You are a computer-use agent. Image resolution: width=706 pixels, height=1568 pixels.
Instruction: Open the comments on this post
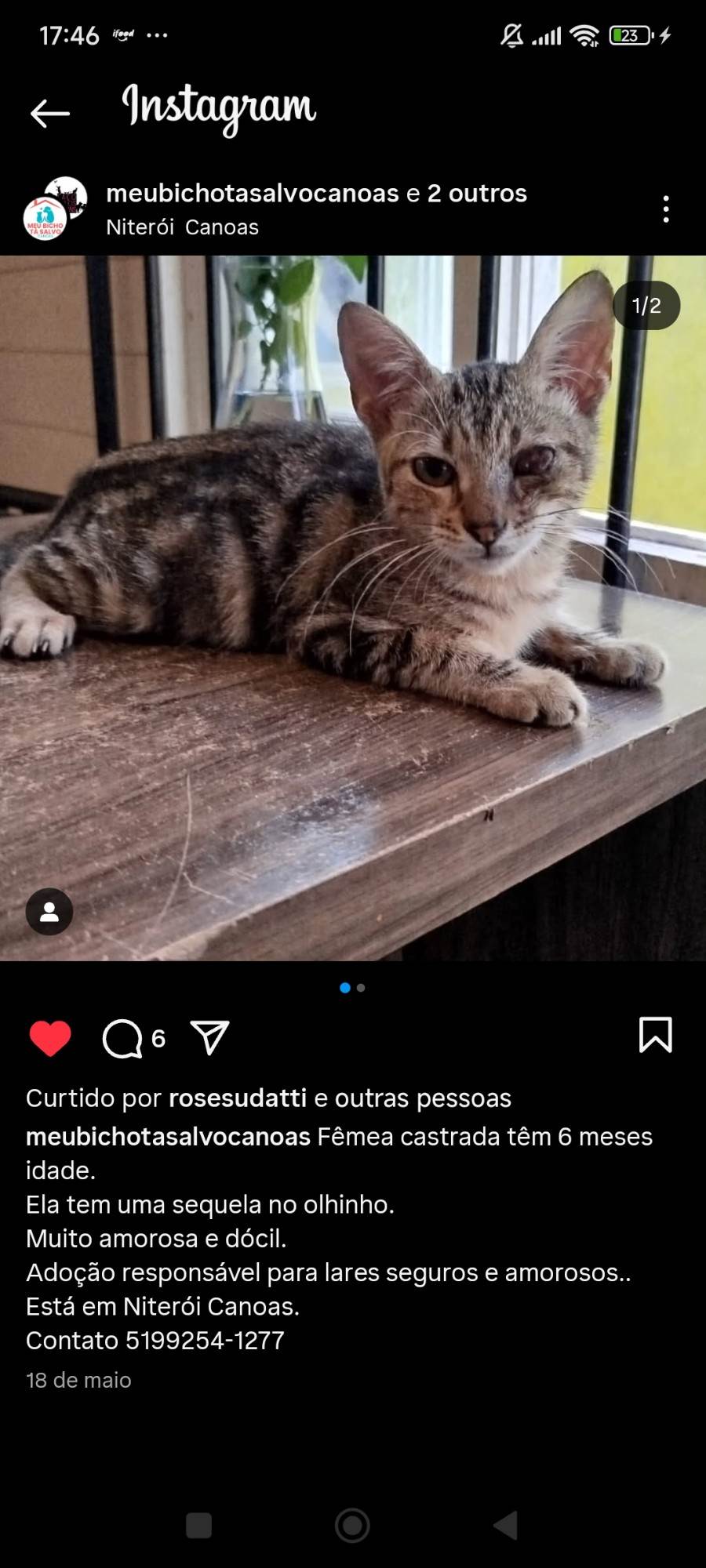coord(123,1038)
